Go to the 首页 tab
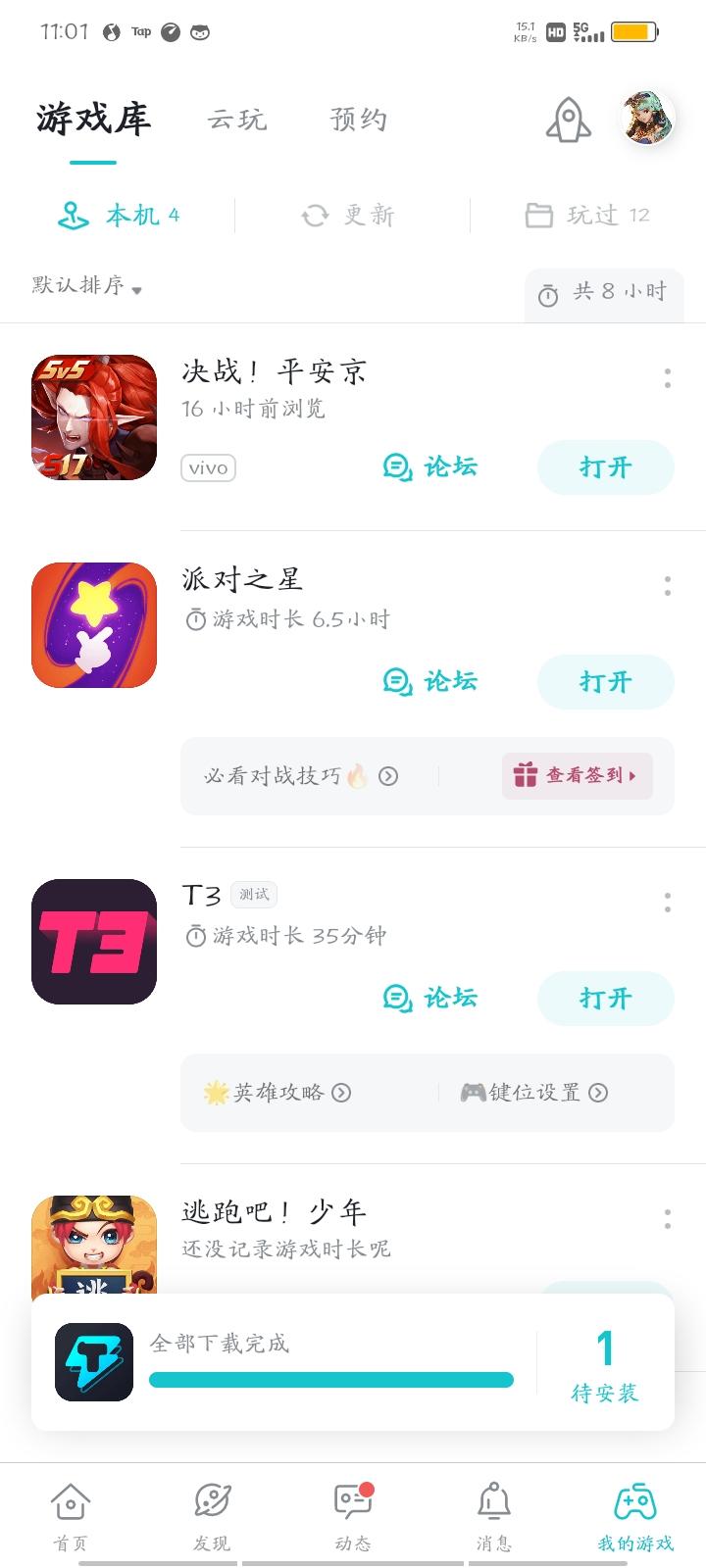 pyautogui.click(x=71, y=1515)
